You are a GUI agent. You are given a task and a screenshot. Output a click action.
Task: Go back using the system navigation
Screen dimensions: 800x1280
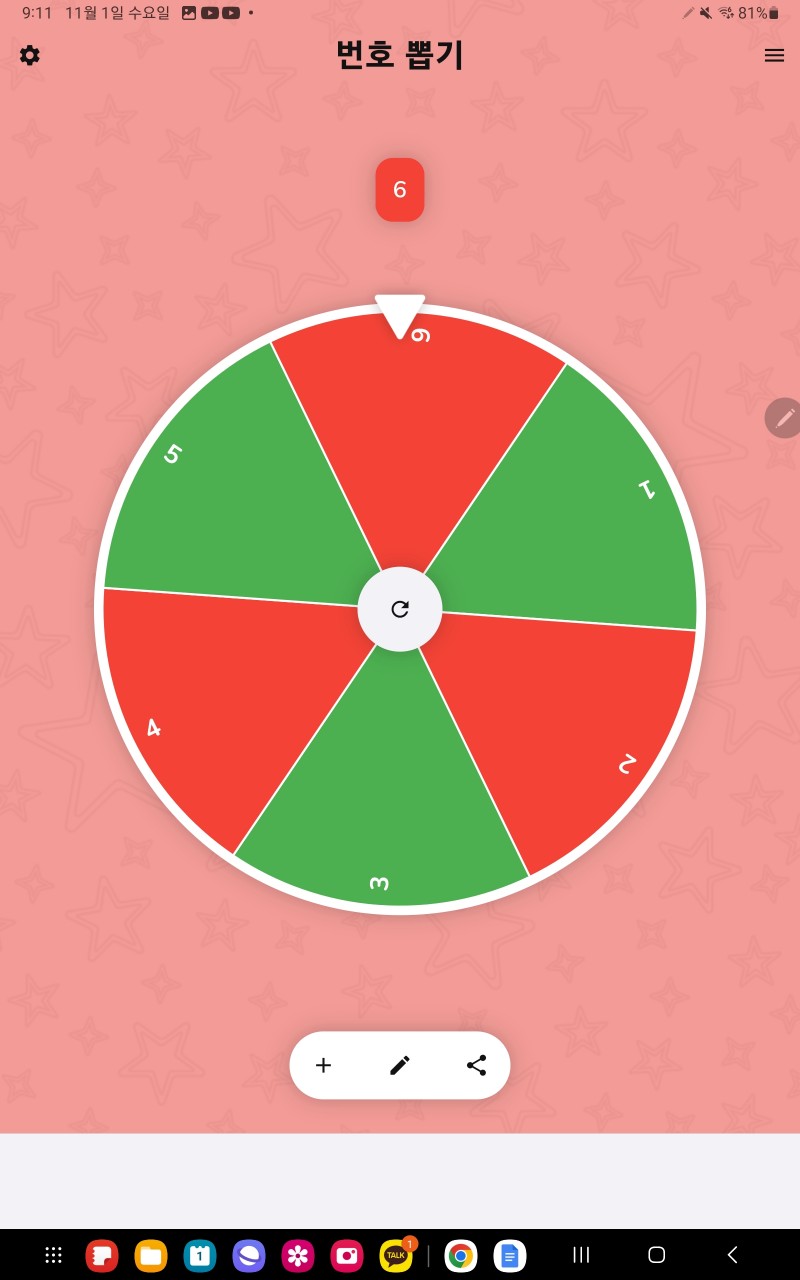pyautogui.click(x=732, y=1255)
